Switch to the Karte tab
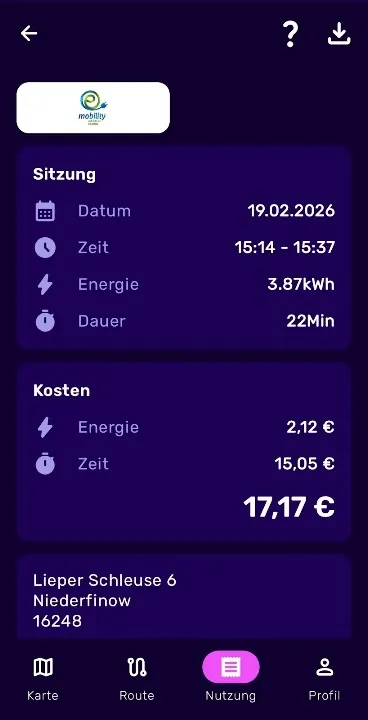The image size is (368, 720). [43, 679]
